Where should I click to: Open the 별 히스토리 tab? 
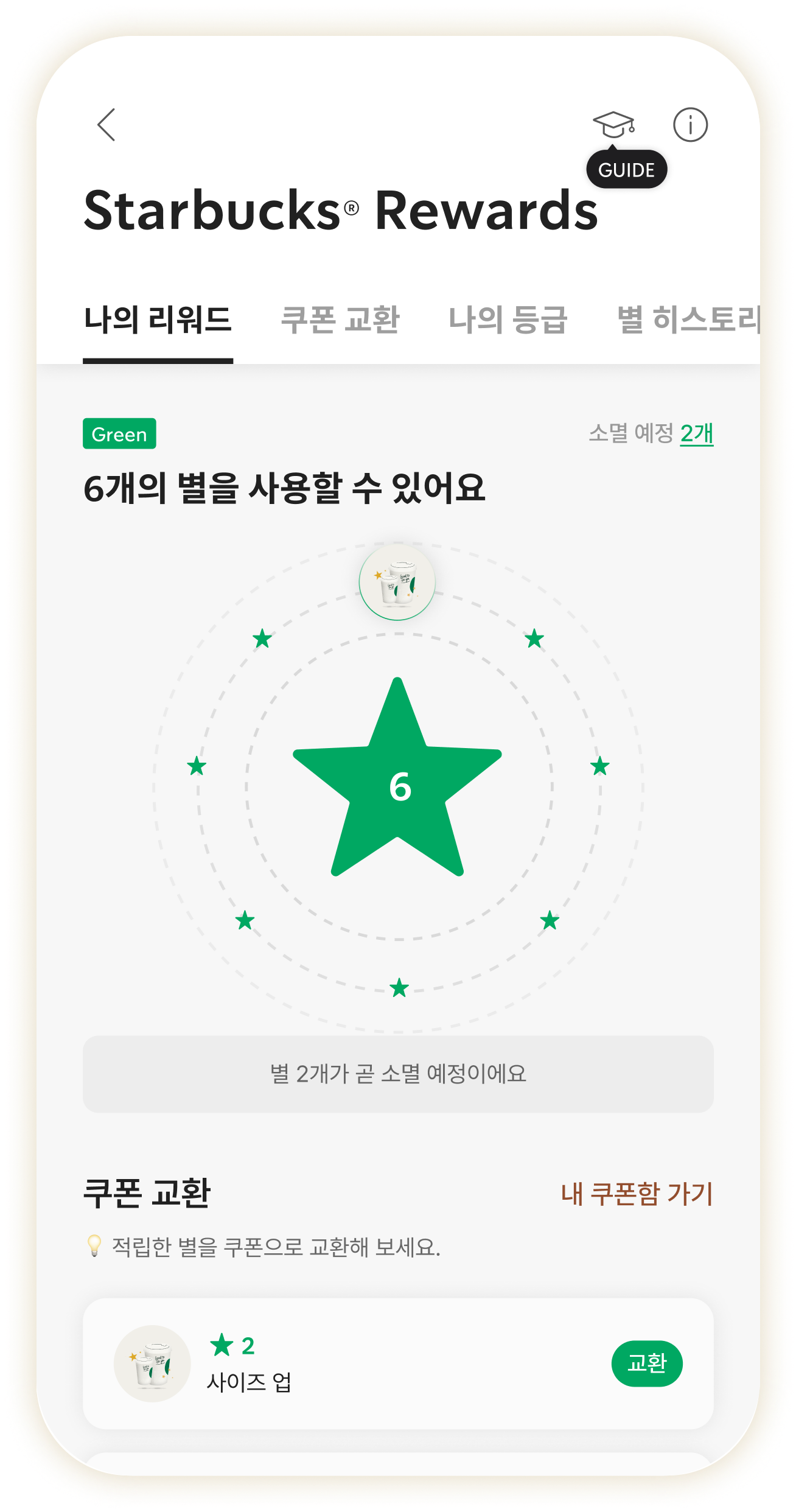[688, 320]
